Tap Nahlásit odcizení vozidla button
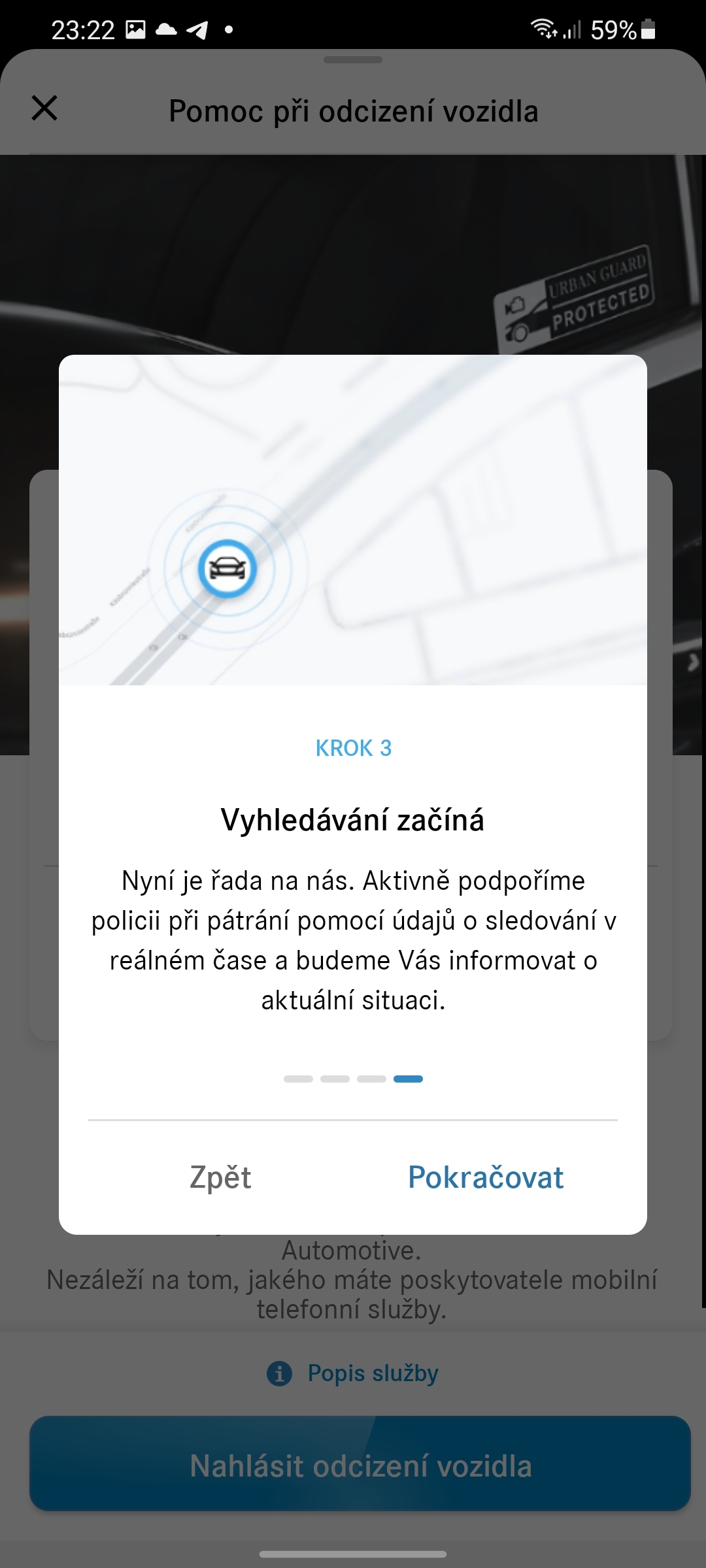706x1568 pixels. pyautogui.click(x=360, y=1465)
